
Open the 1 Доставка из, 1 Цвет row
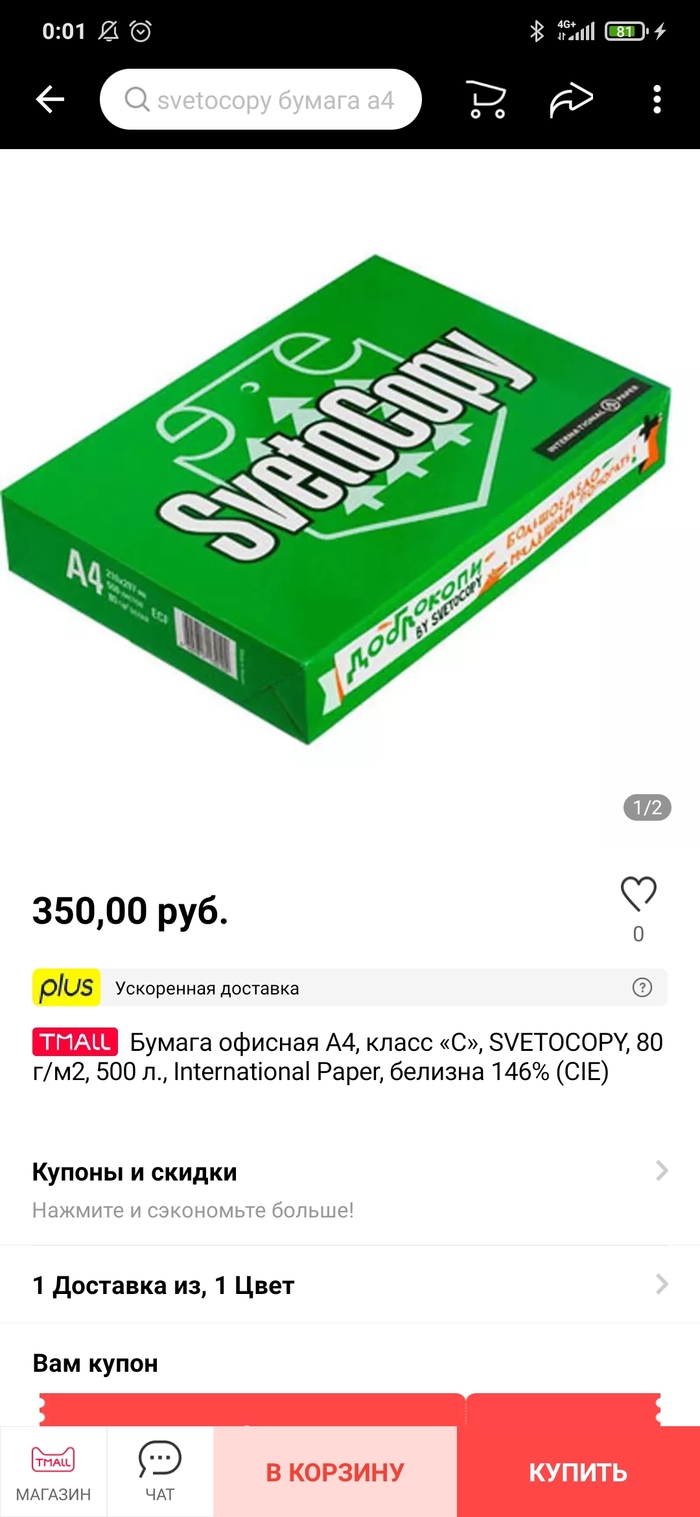click(350, 1285)
